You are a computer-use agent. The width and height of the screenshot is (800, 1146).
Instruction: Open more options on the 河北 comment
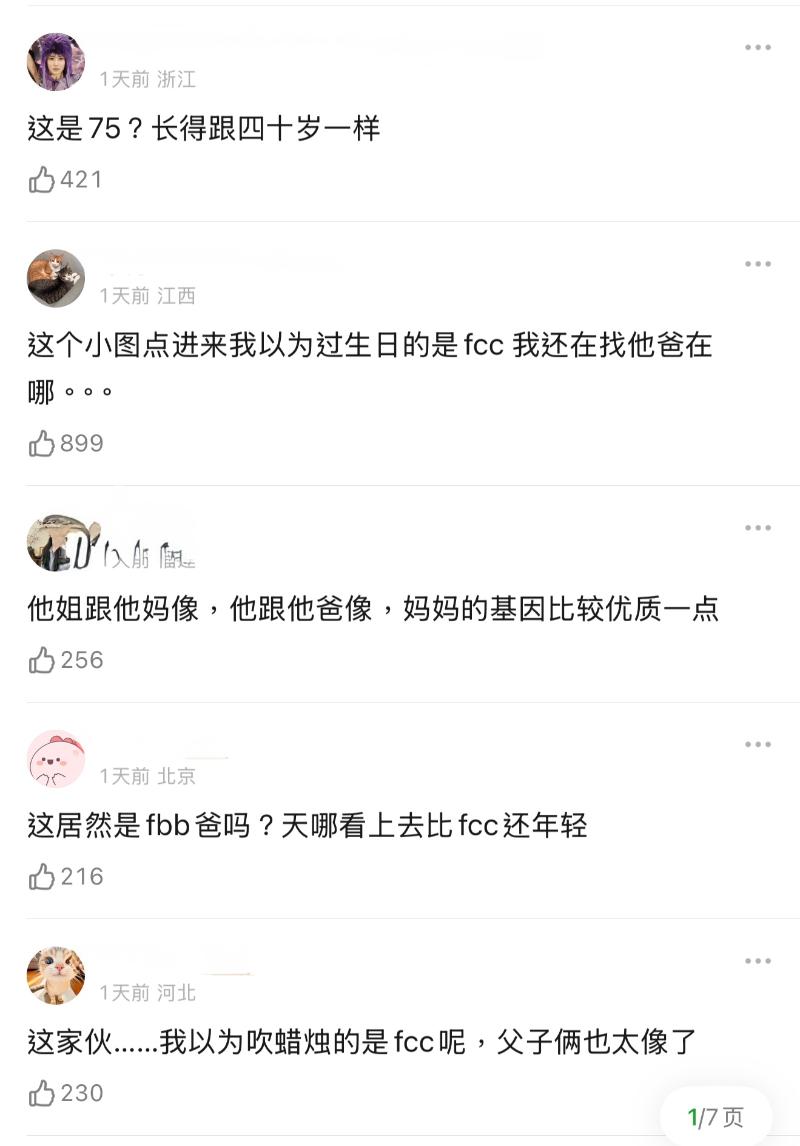[757, 961]
